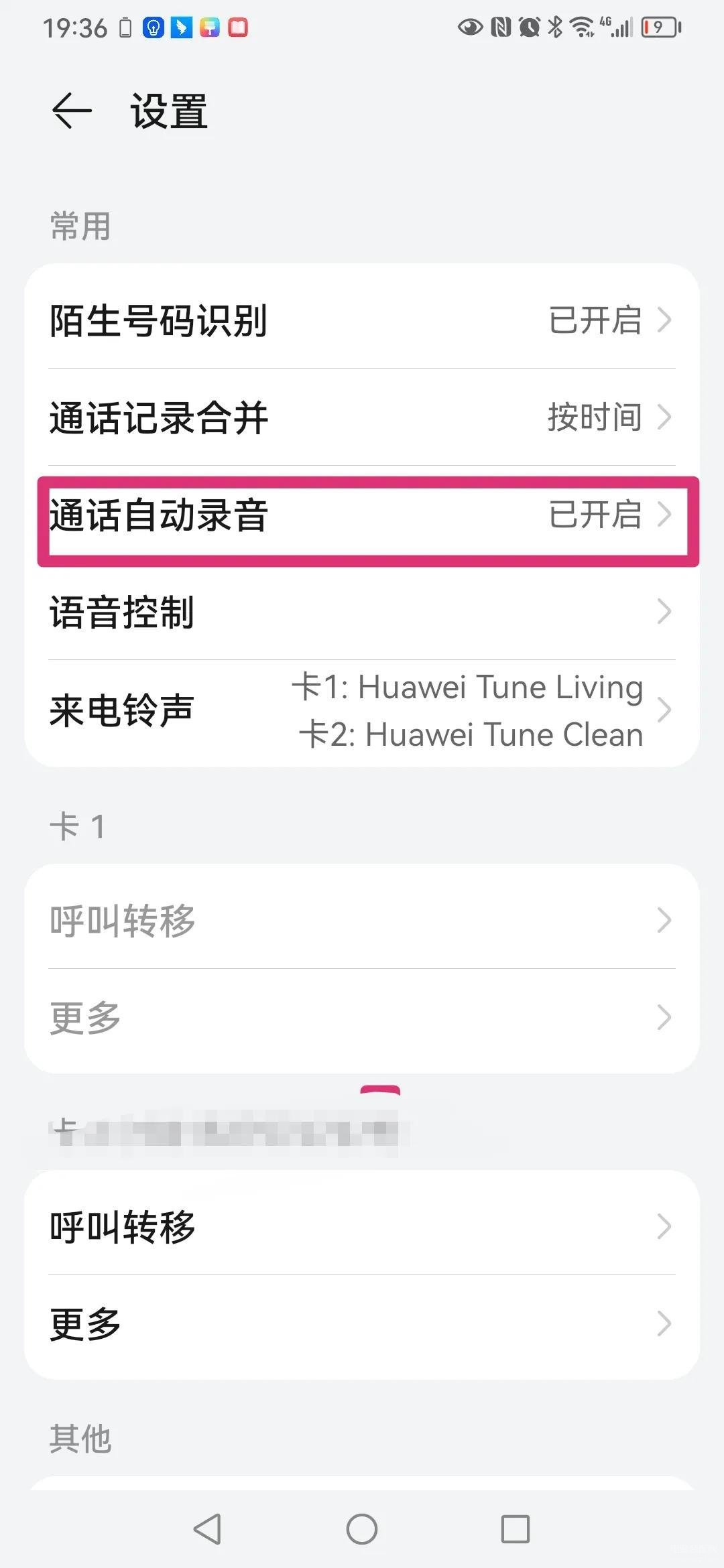Go to the home screen

point(362,1528)
